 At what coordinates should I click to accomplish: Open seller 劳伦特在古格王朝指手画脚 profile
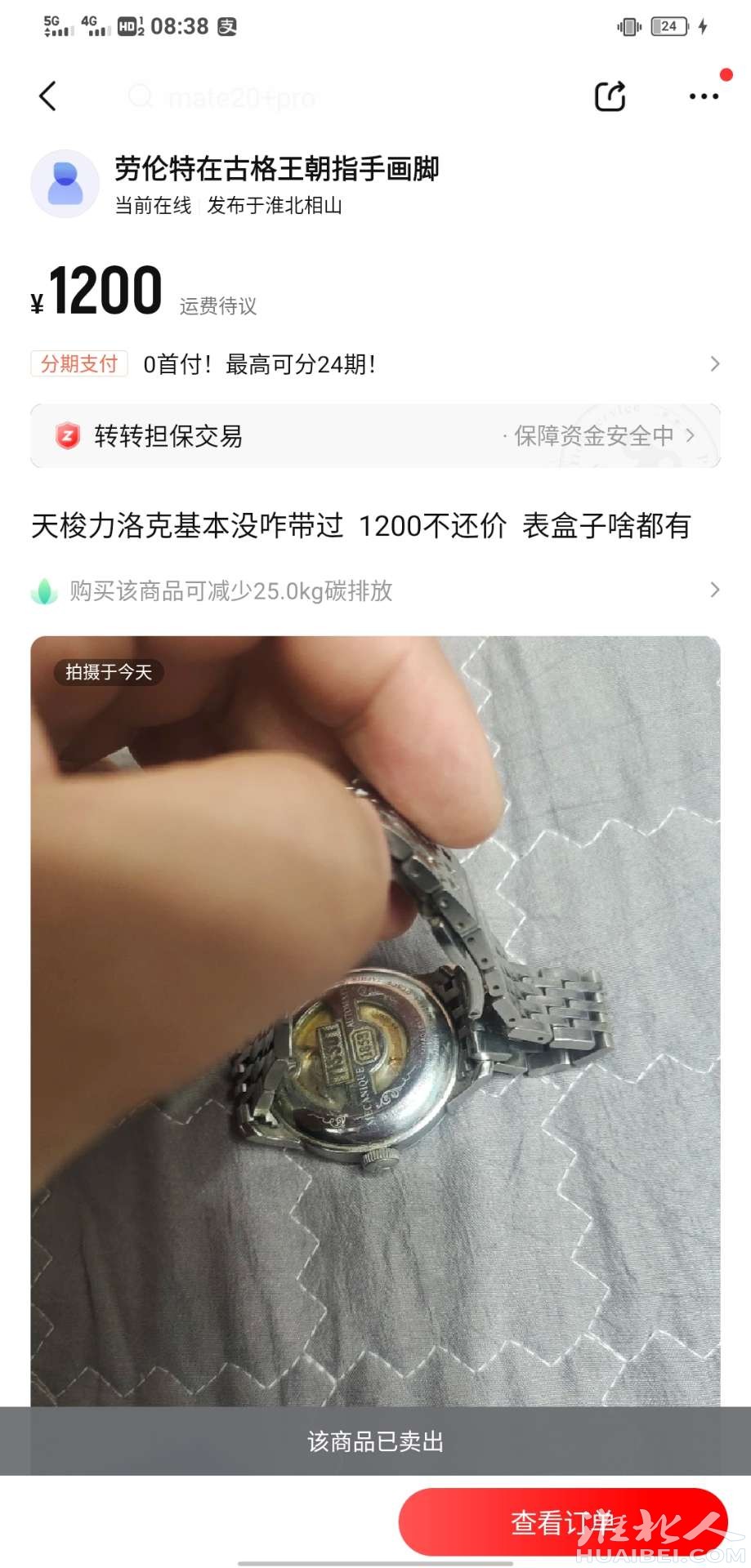pyautogui.click(x=65, y=184)
